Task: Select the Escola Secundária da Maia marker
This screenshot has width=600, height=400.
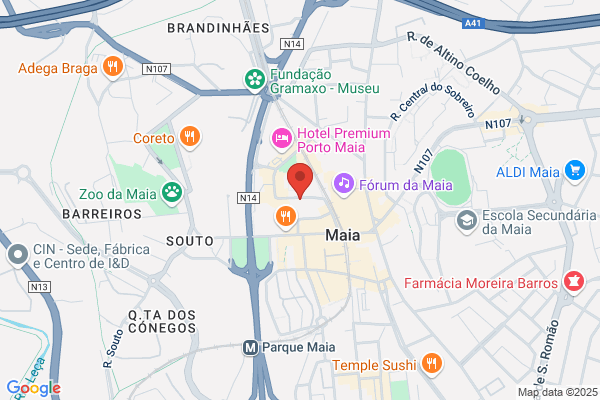Action: tap(466, 221)
